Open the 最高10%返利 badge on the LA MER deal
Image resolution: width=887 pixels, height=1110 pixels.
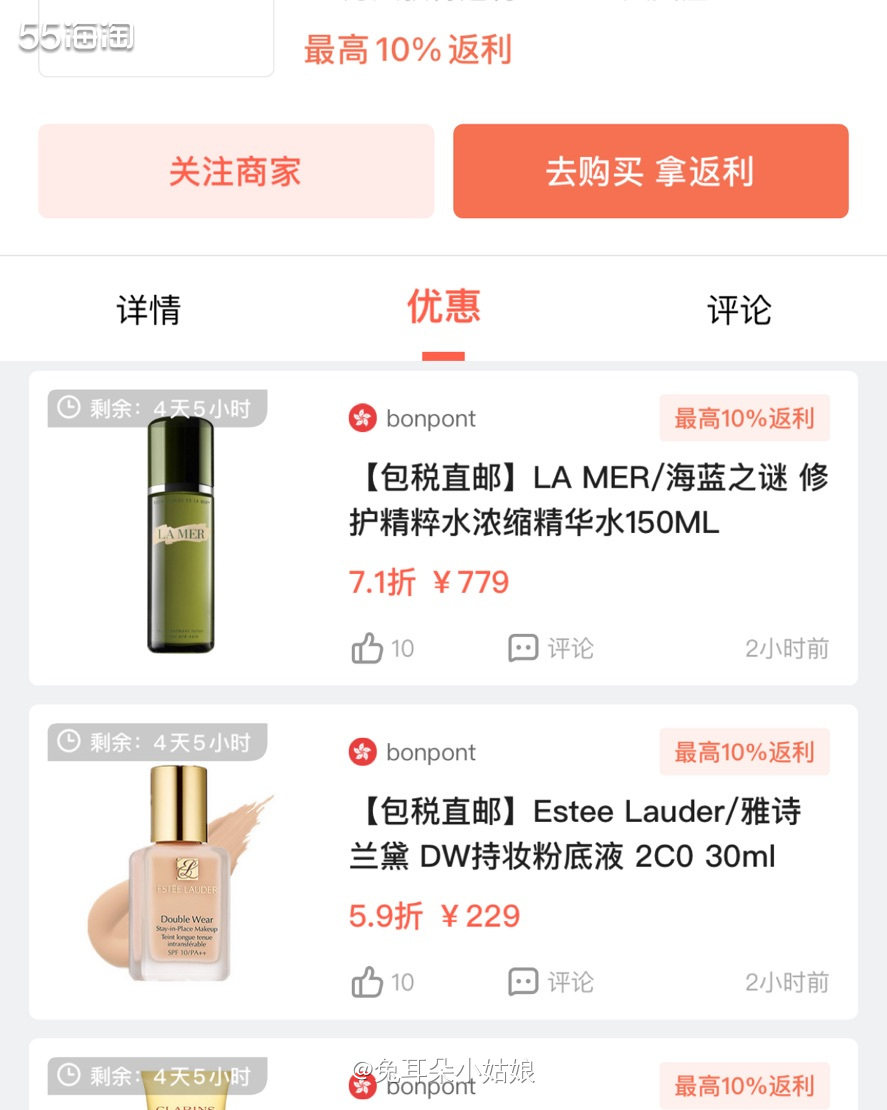click(x=745, y=418)
